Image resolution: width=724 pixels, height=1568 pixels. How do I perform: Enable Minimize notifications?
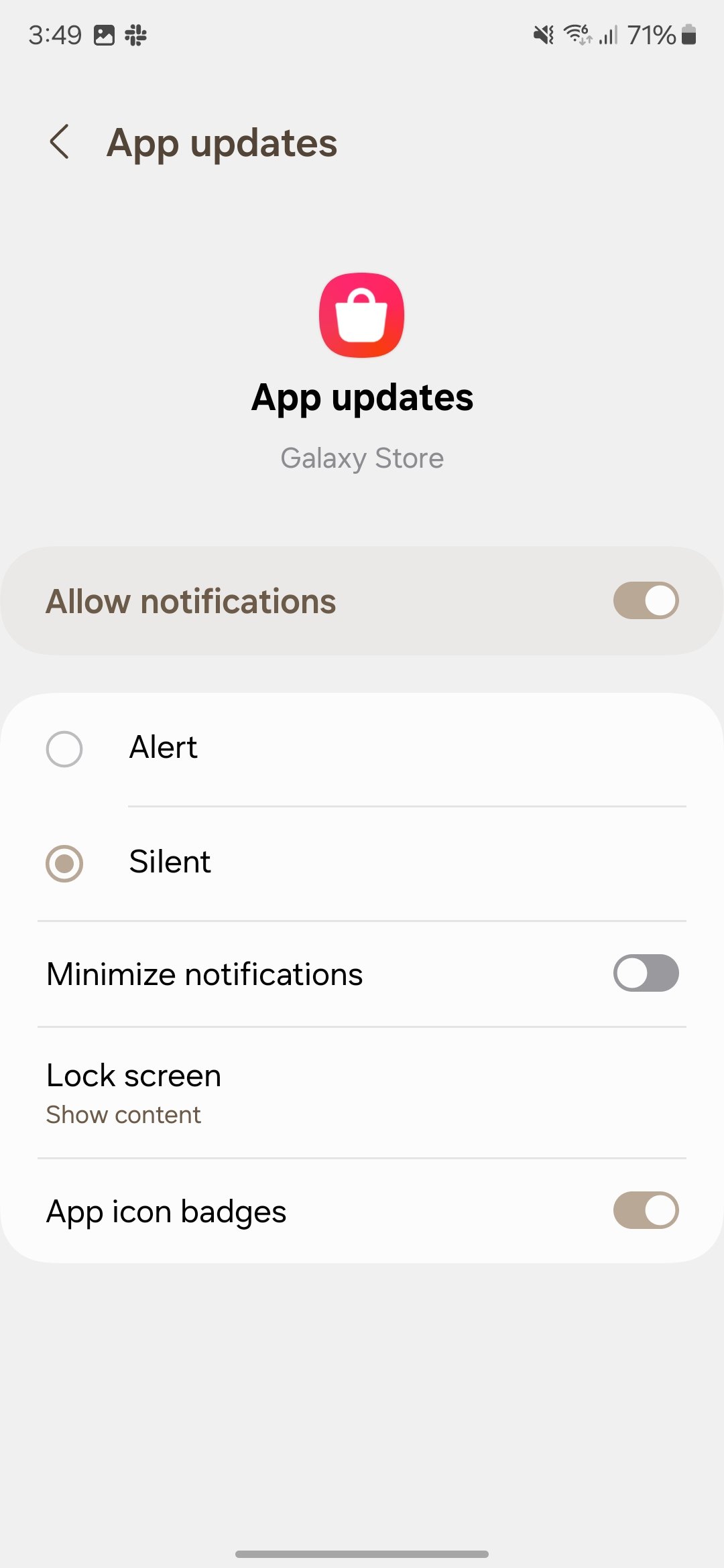coord(646,974)
